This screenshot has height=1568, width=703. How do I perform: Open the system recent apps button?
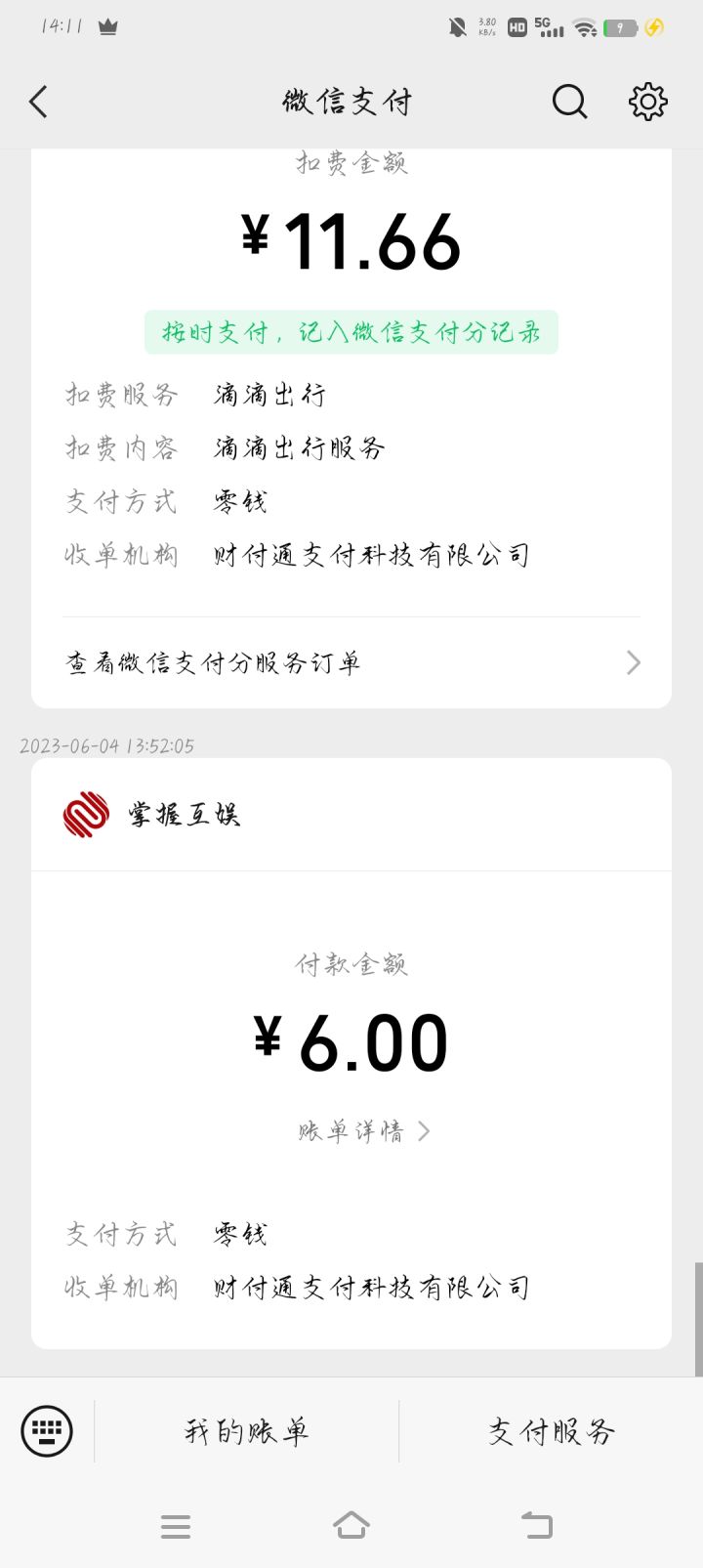click(x=176, y=1526)
